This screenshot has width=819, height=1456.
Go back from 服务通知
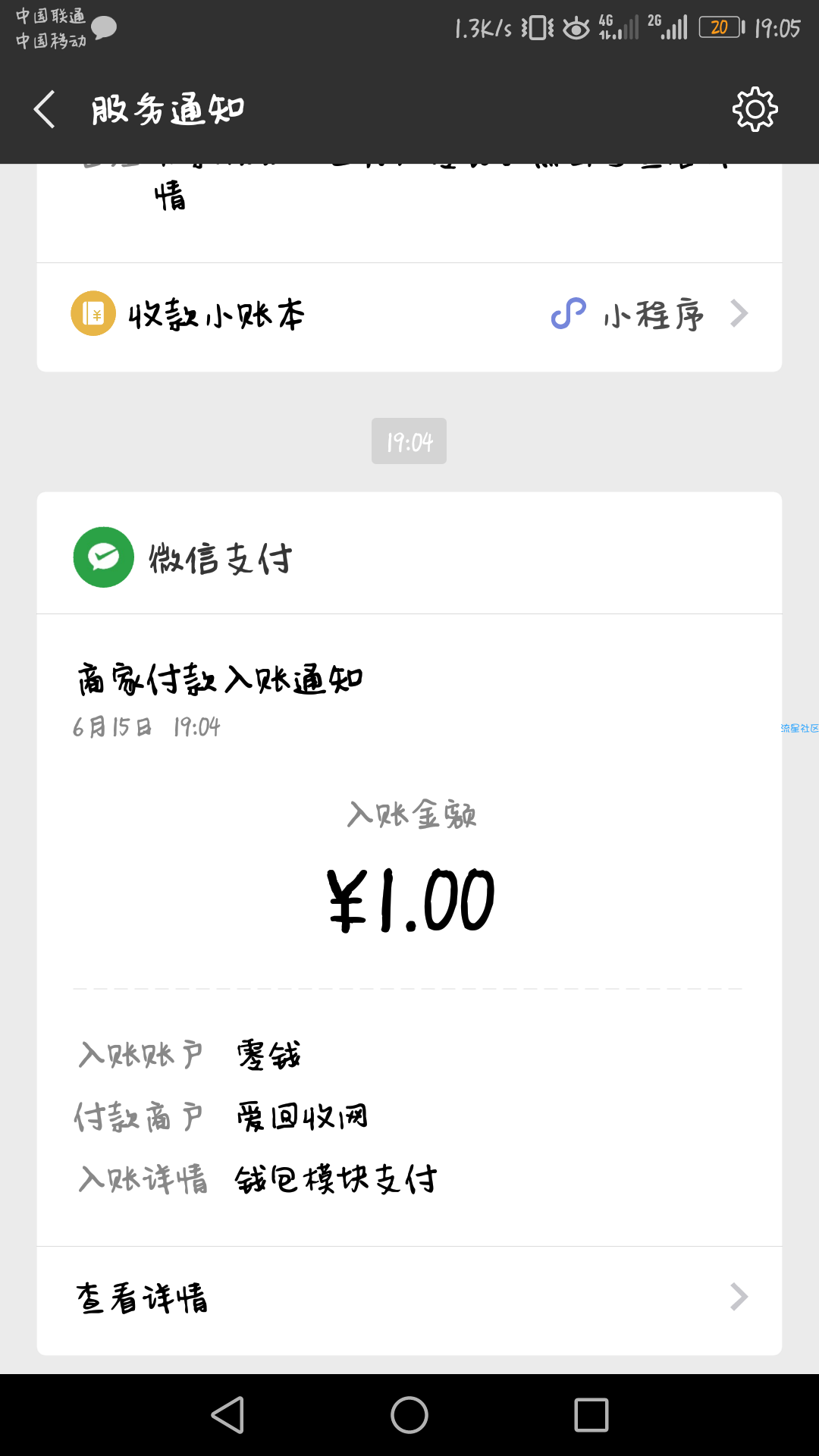point(45,109)
